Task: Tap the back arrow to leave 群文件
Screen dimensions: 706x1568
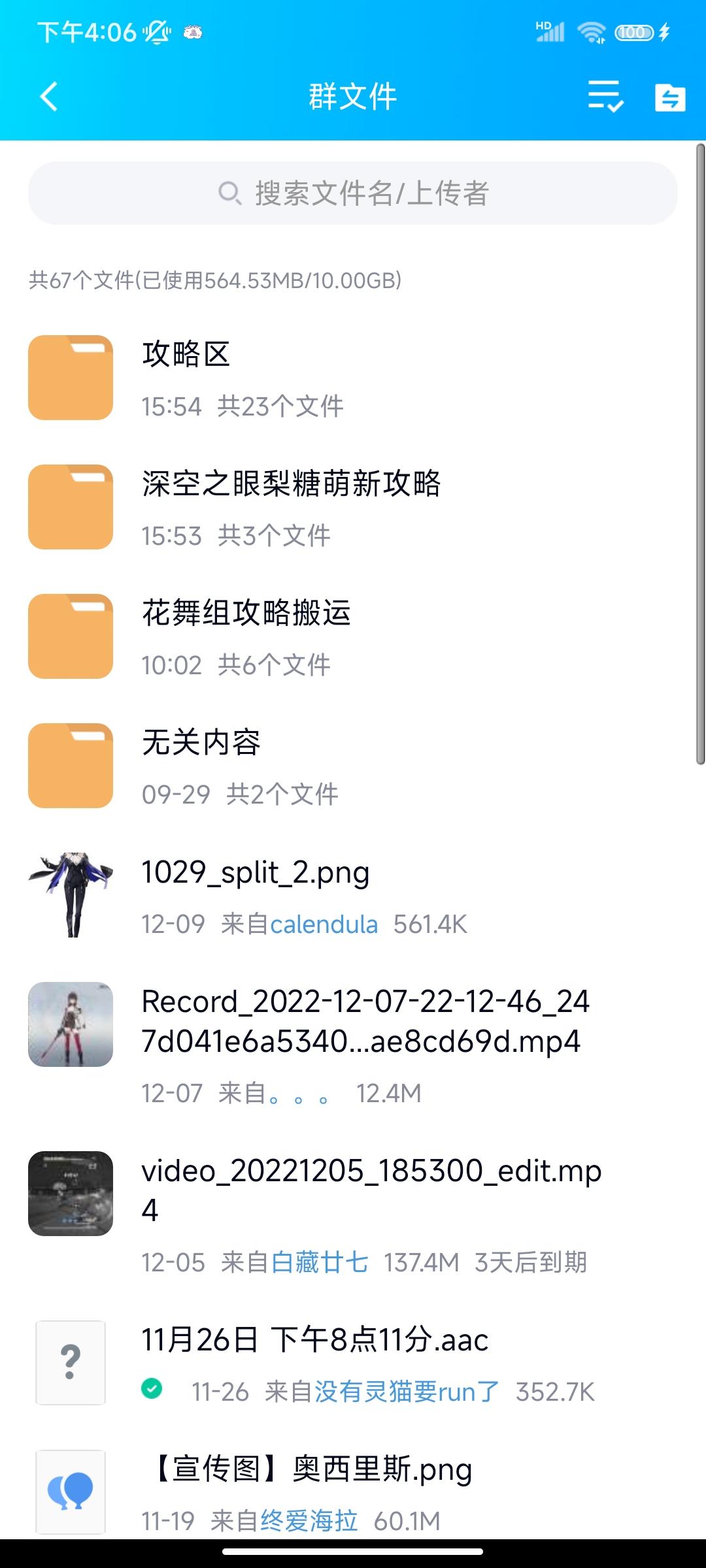Action: point(48,95)
